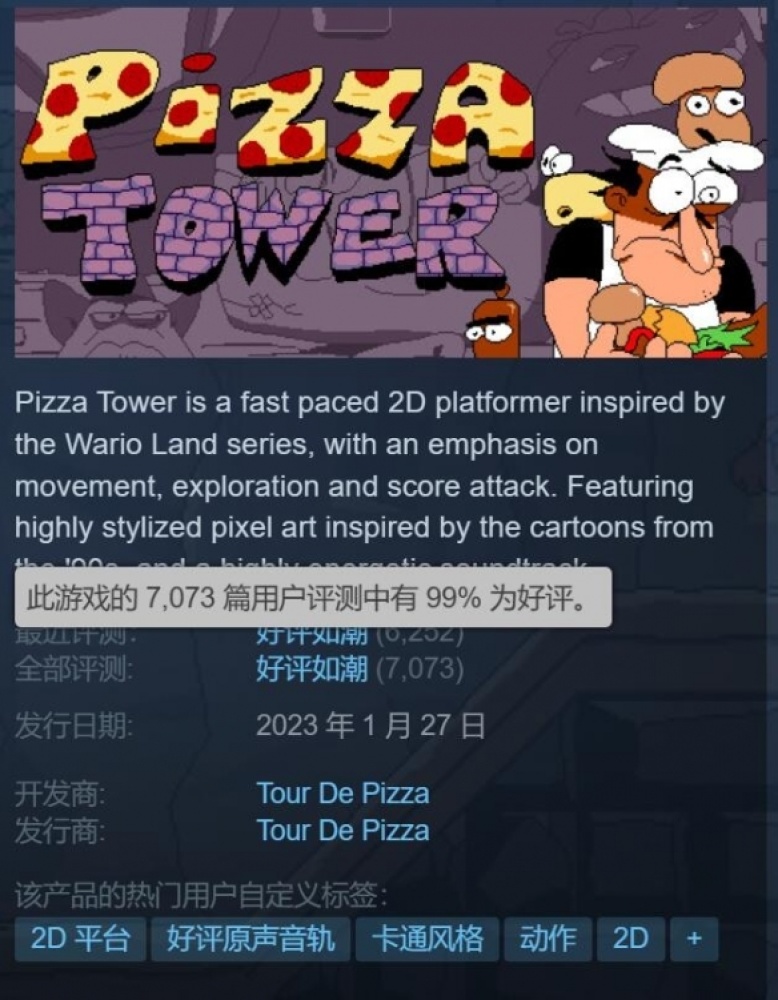Screen dimensions: 778x1000
Task: Select the 卡通风格 tag
Action: 427,939
